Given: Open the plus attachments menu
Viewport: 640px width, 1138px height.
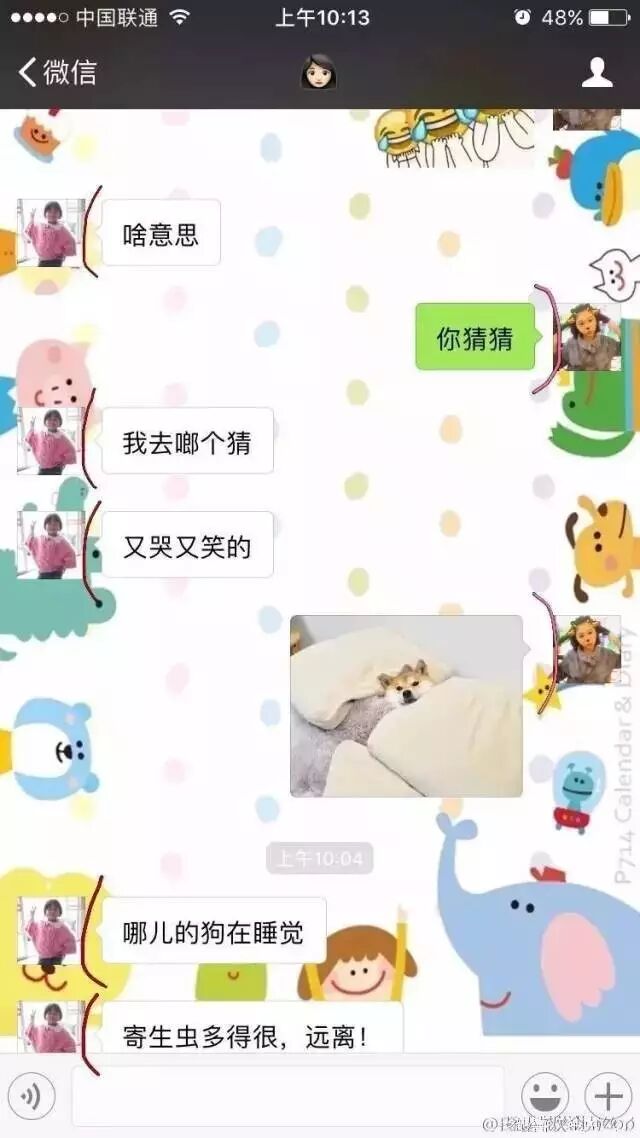Looking at the screenshot, I should pyautogui.click(x=606, y=1096).
